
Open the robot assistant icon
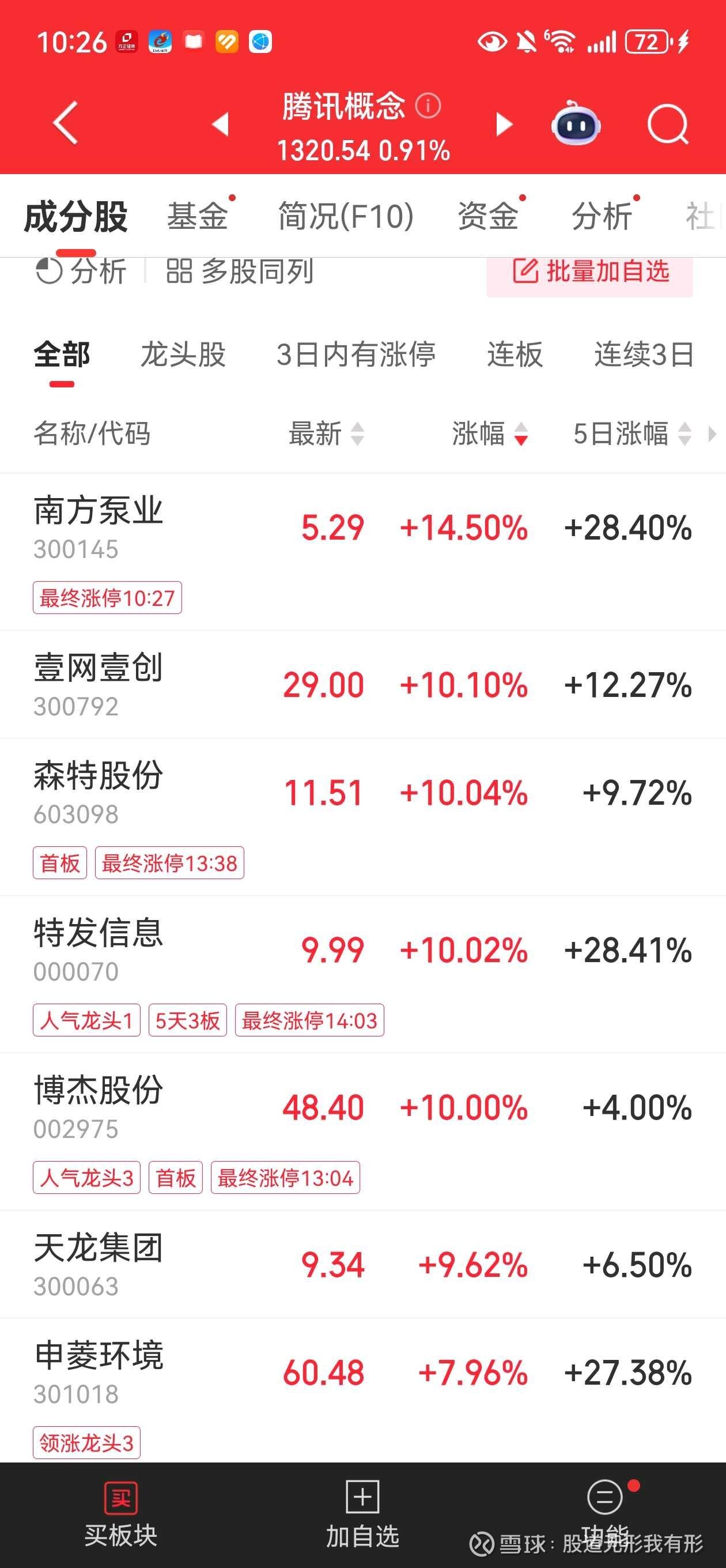point(576,123)
